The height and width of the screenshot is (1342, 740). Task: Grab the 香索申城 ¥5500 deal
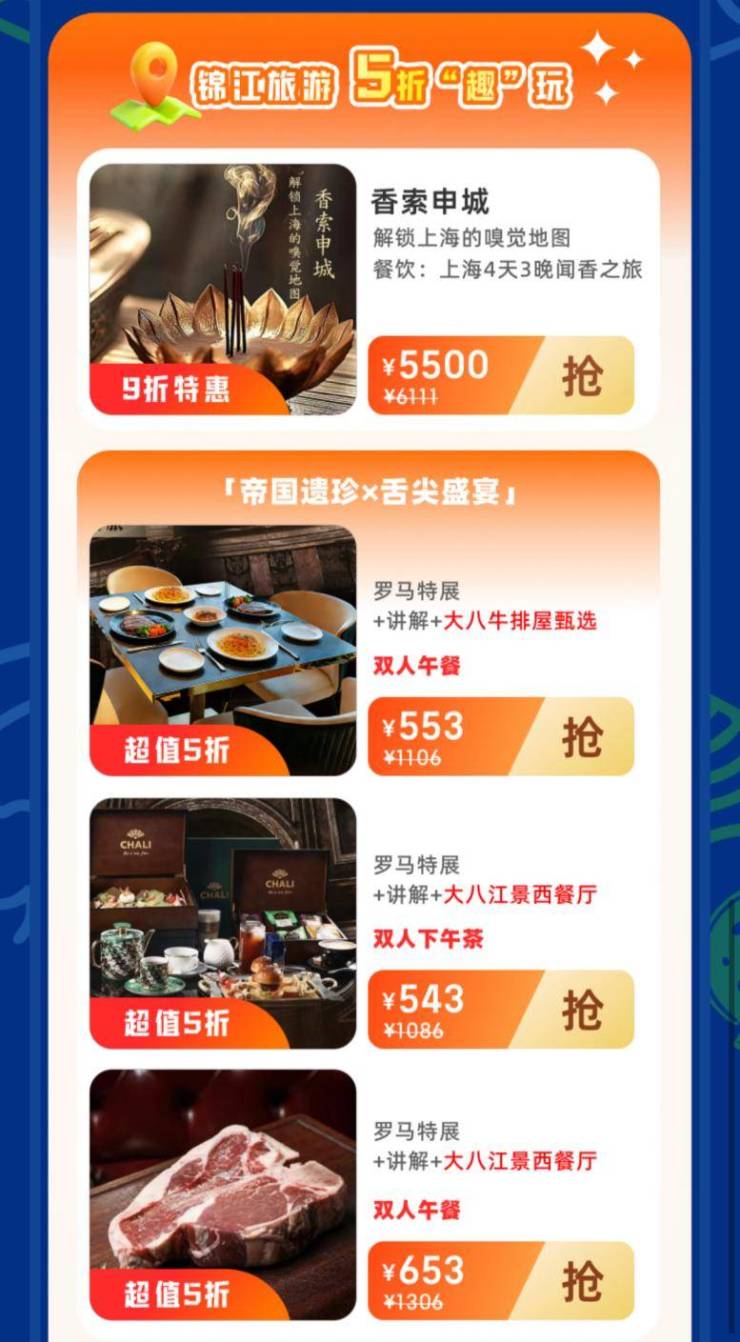[x=583, y=376]
